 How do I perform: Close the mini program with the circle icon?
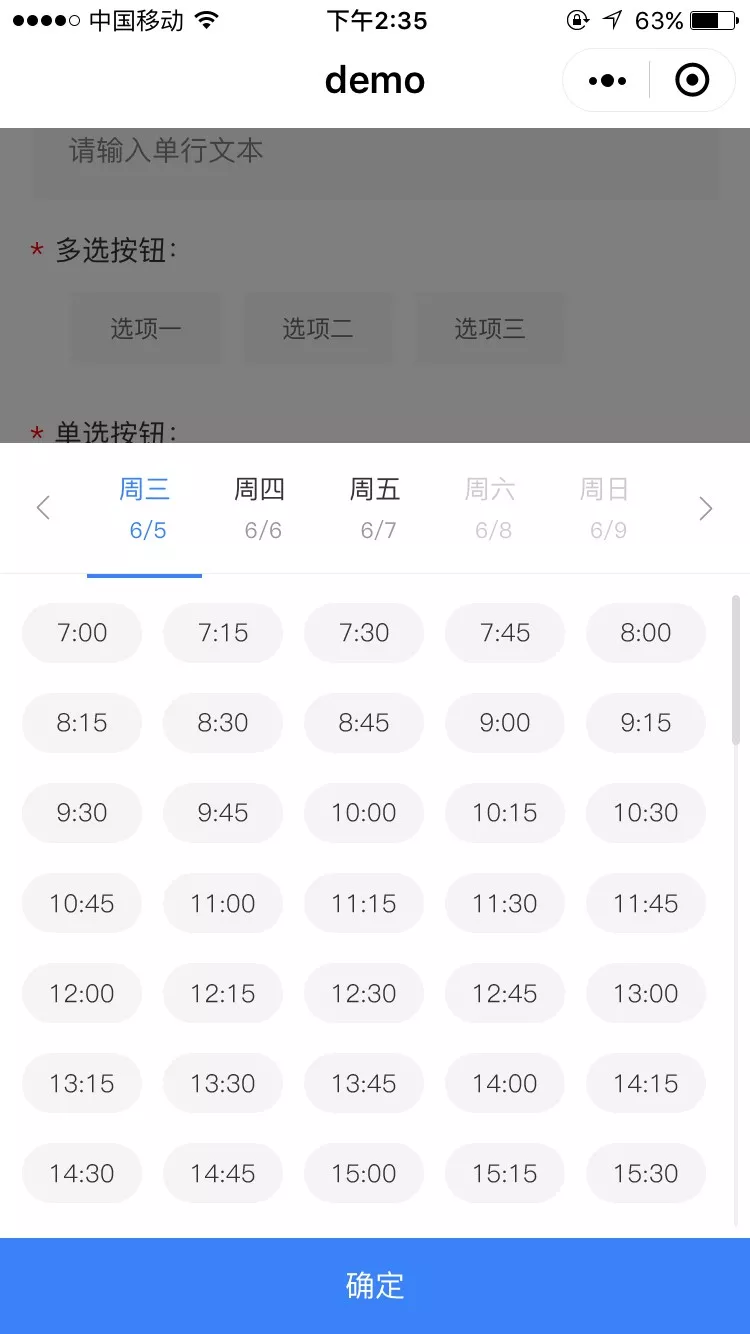(x=692, y=80)
